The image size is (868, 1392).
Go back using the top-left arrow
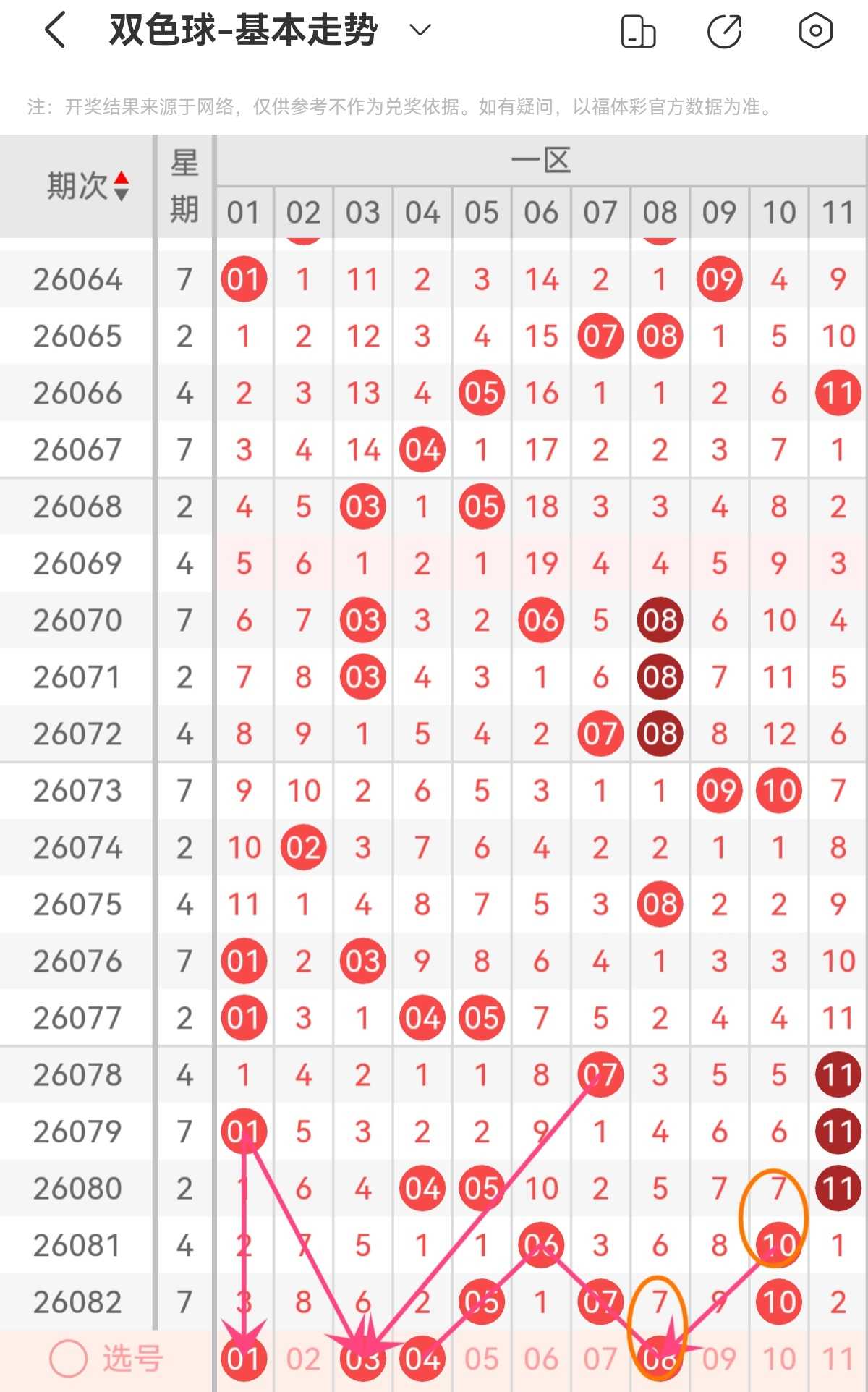[56, 30]
